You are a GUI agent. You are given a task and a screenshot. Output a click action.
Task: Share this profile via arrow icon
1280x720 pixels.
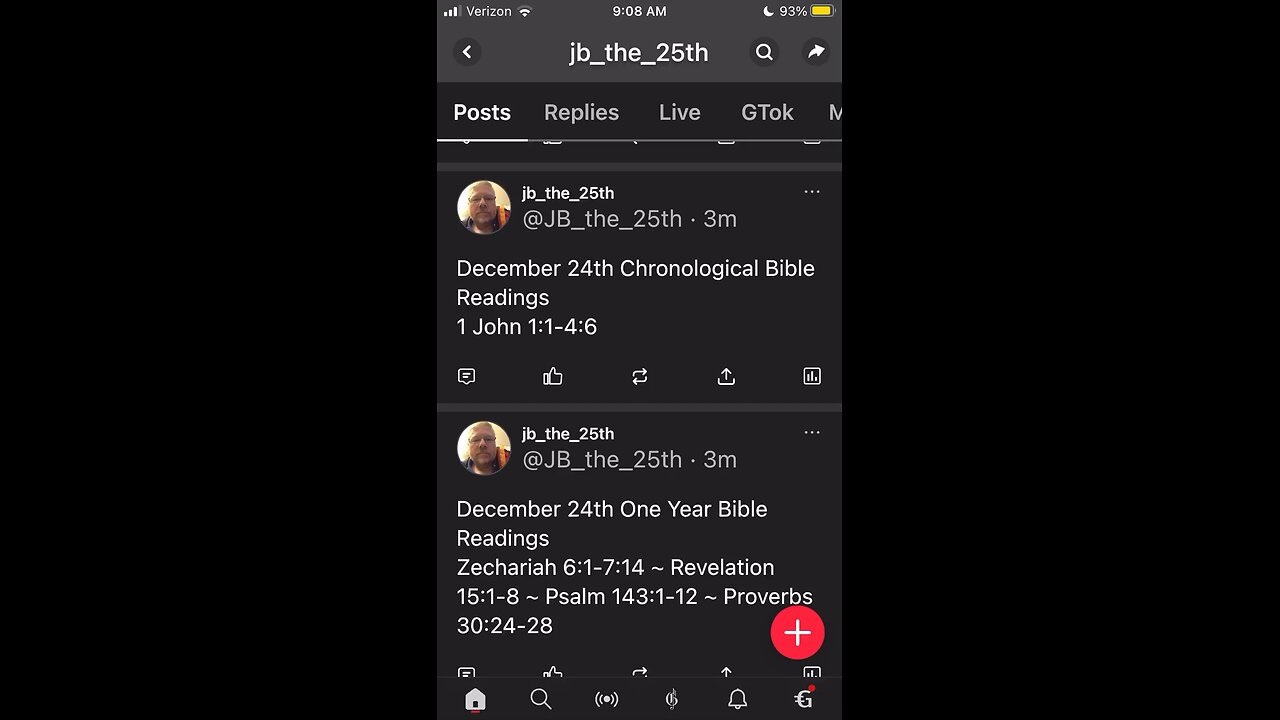point(816,52)
